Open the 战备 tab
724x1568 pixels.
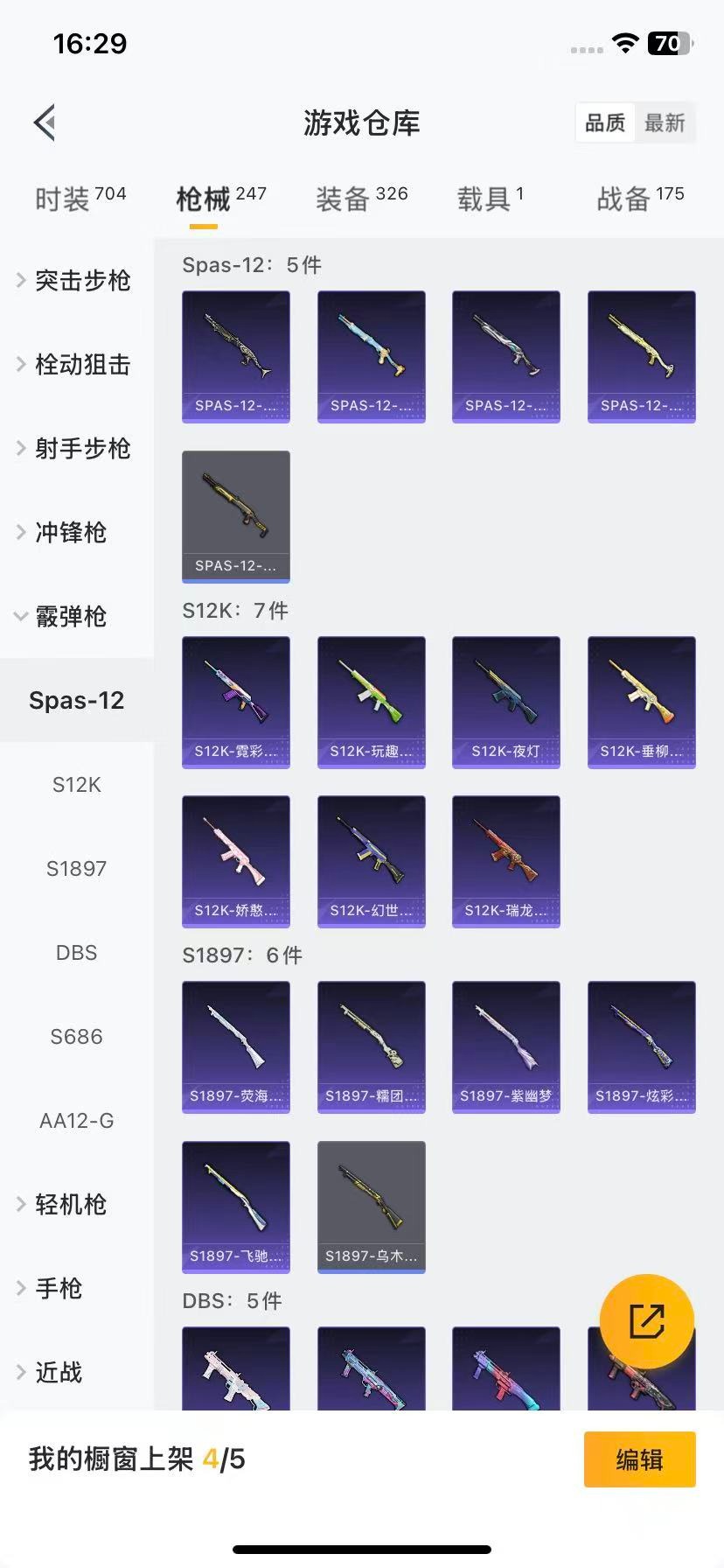(640, 199)
